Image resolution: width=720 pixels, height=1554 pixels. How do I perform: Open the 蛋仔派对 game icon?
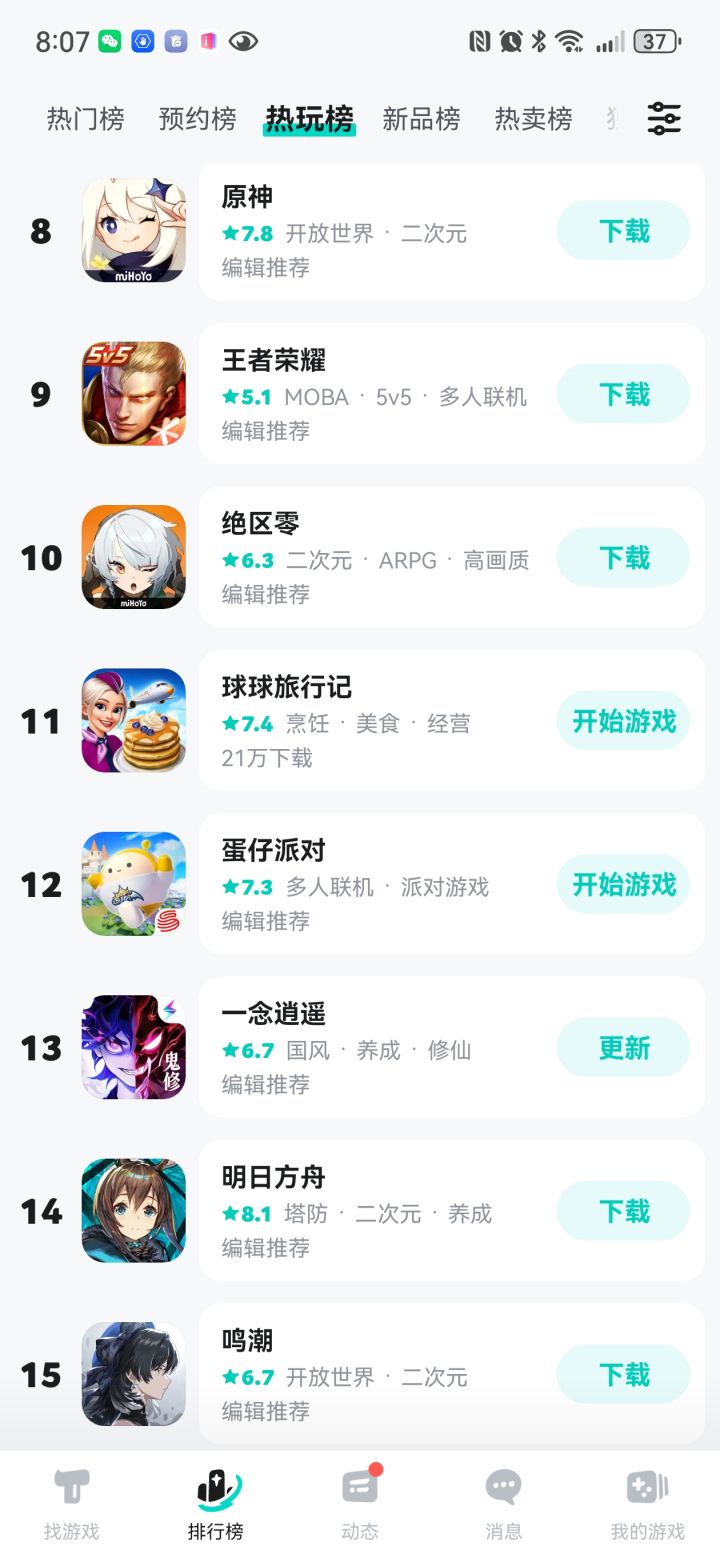click(x=132, y=883)
